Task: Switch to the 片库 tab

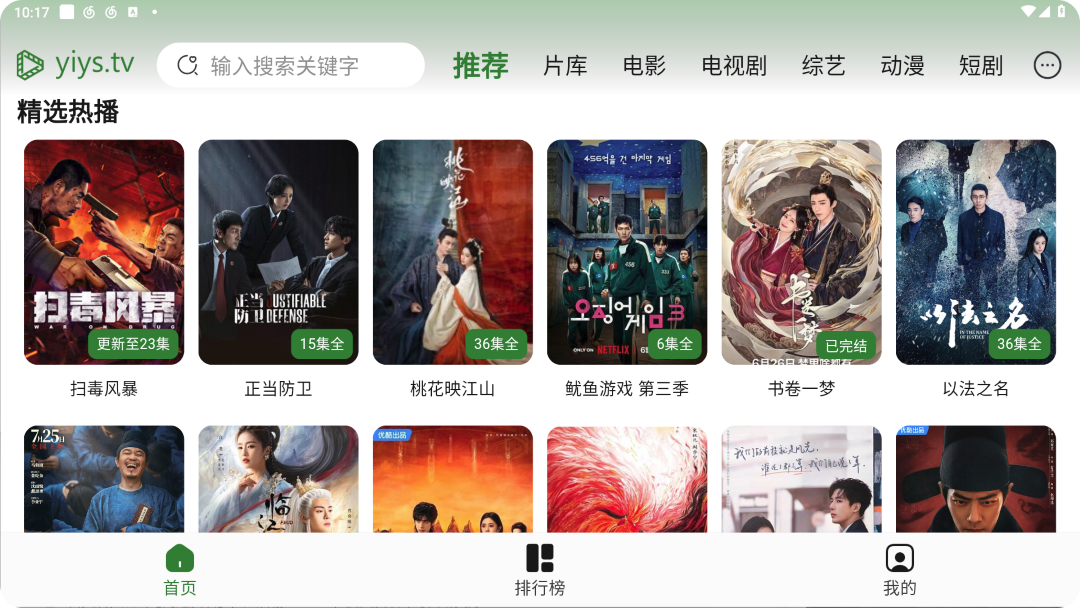Action: click(x=565, y=66)
